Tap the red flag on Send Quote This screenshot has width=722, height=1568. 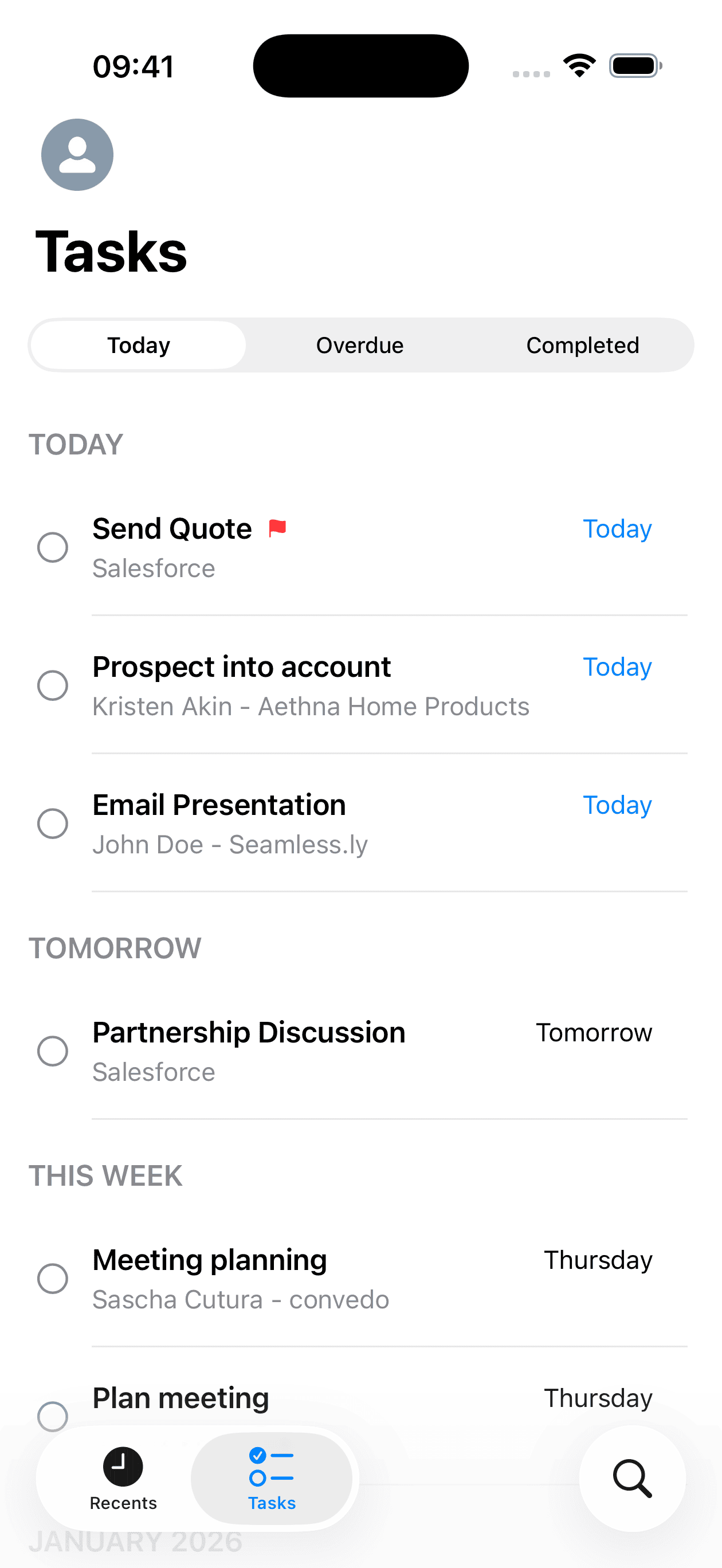pyautogui.click(x=279, y=528)
